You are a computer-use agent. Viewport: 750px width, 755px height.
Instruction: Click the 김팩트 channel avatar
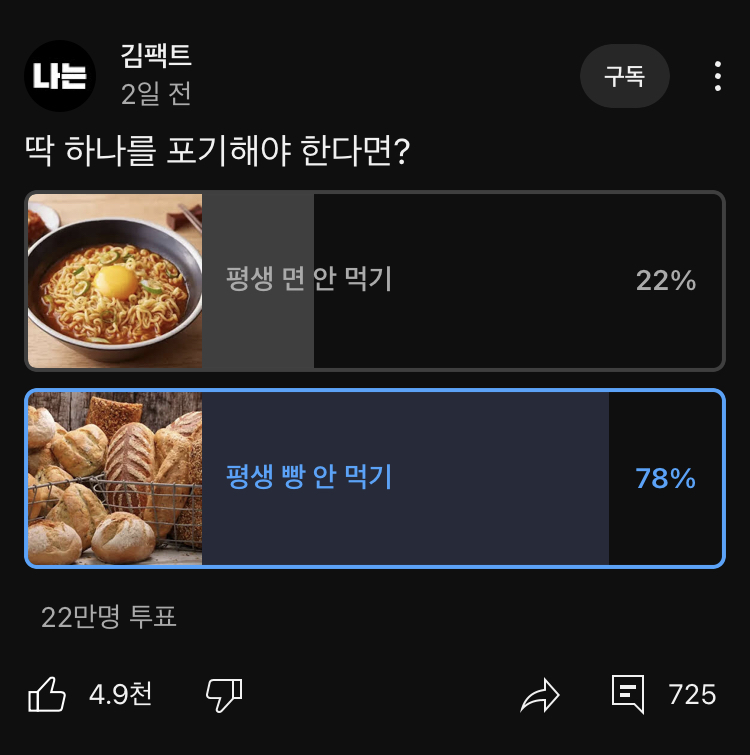pyautogui.click(x=58, y=76)
